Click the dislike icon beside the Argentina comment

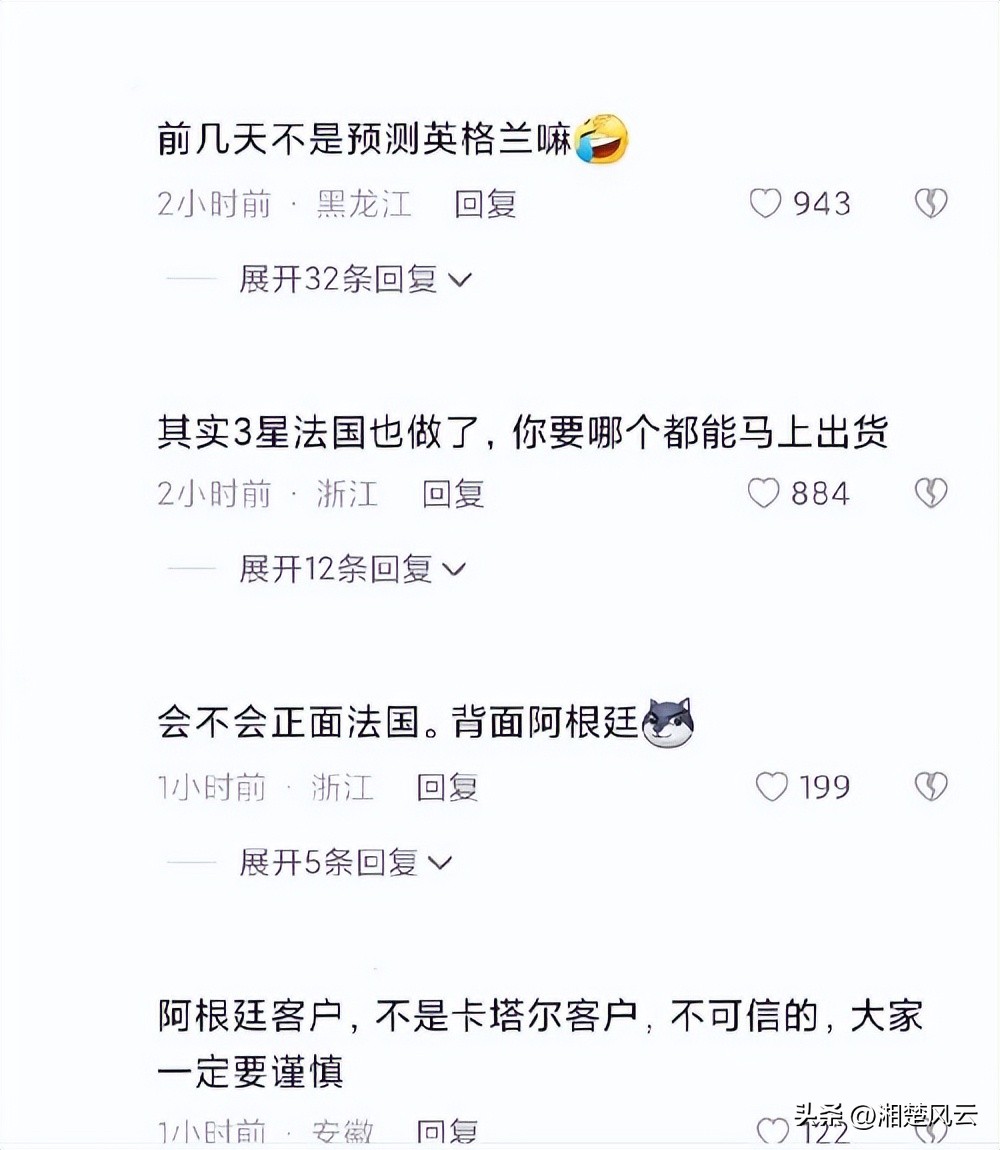pyautogui.click(x=930, y=788)
